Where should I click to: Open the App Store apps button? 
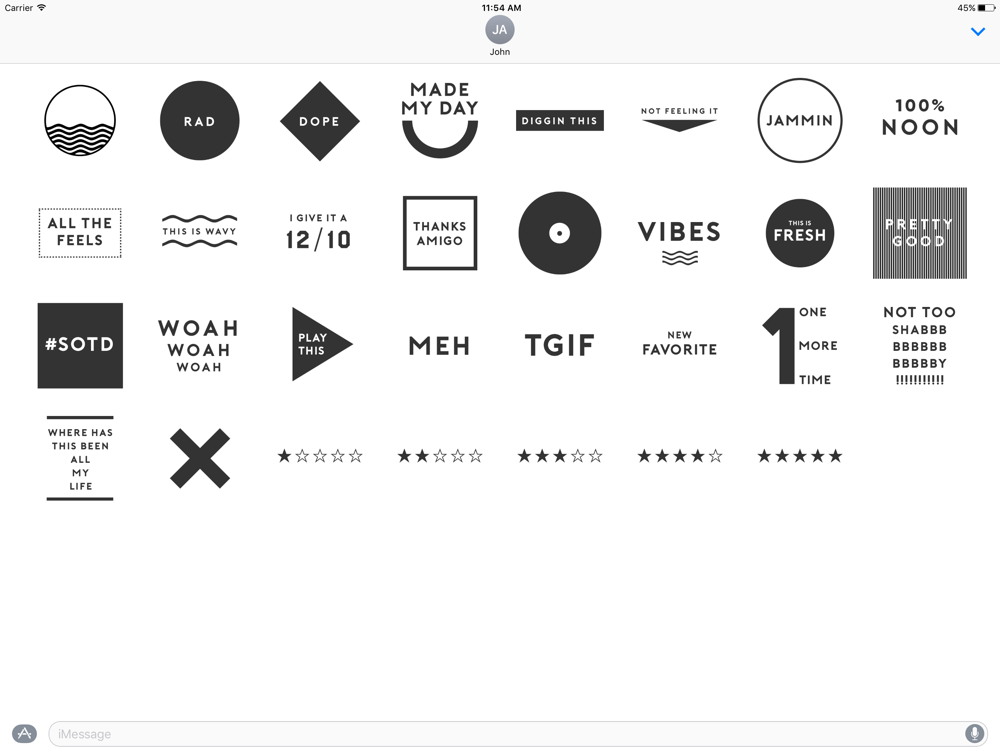25,734
